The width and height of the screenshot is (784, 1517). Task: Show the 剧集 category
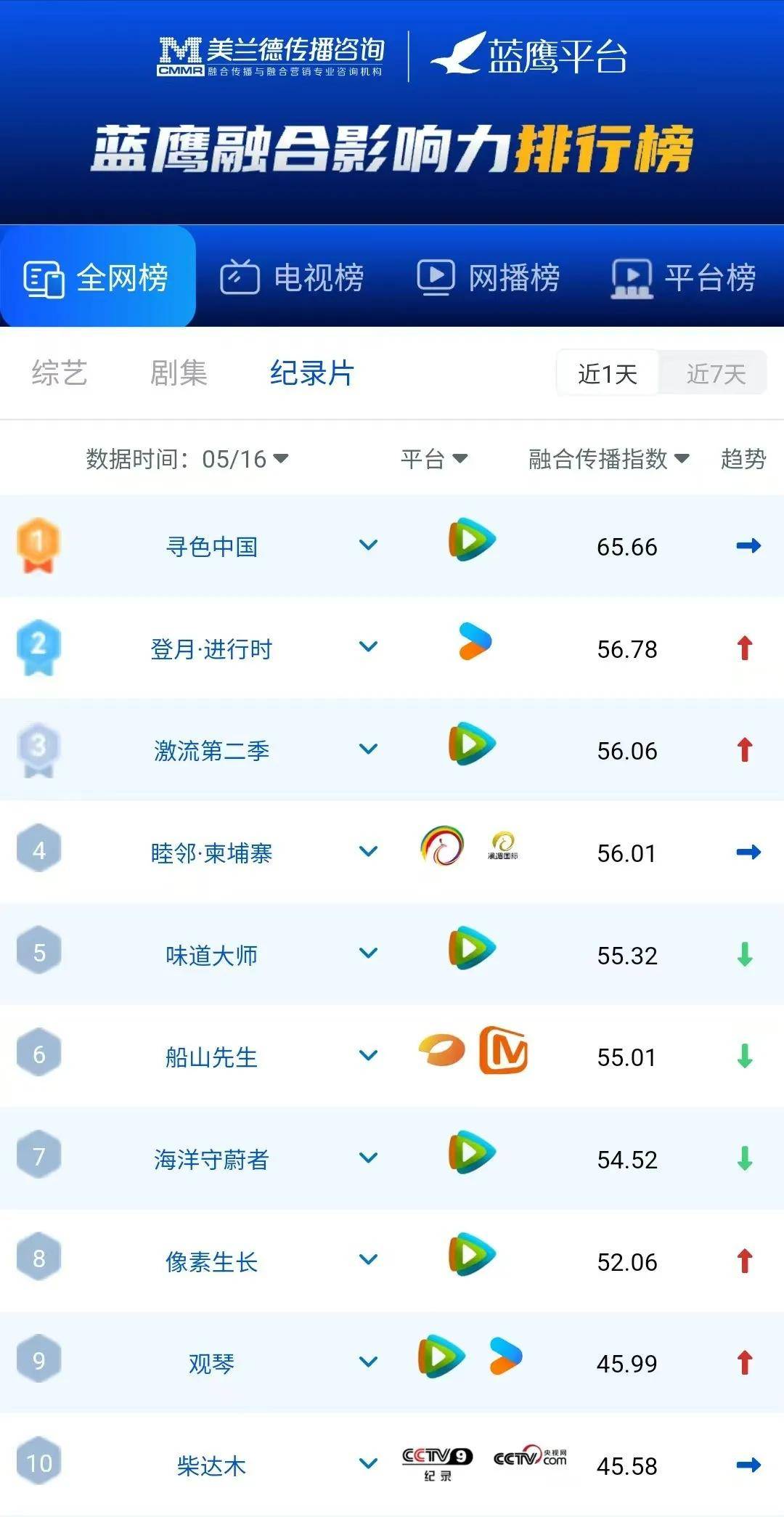pos(179,373)
